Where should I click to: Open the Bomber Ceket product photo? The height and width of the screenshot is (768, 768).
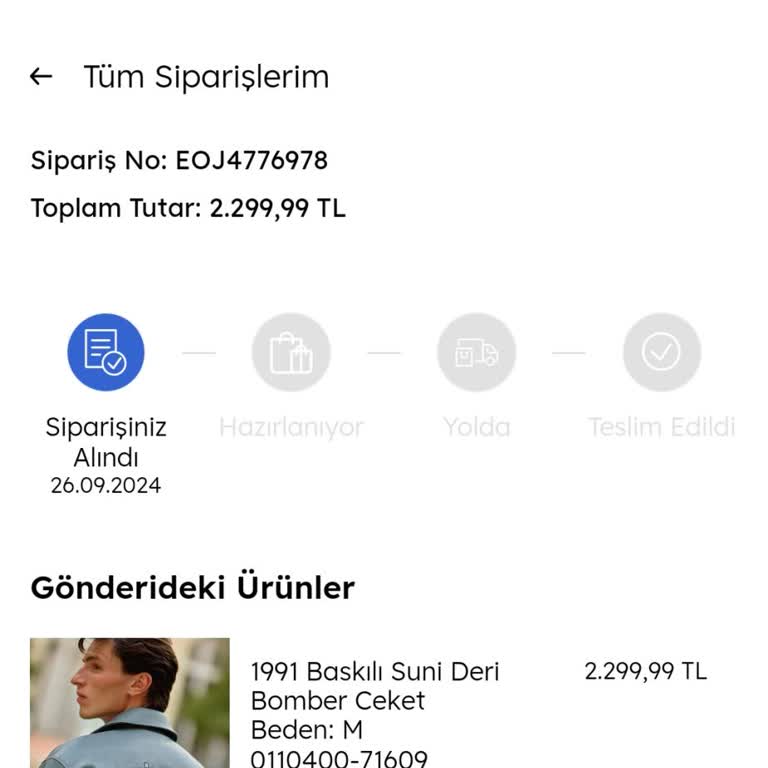coord(130,702)
